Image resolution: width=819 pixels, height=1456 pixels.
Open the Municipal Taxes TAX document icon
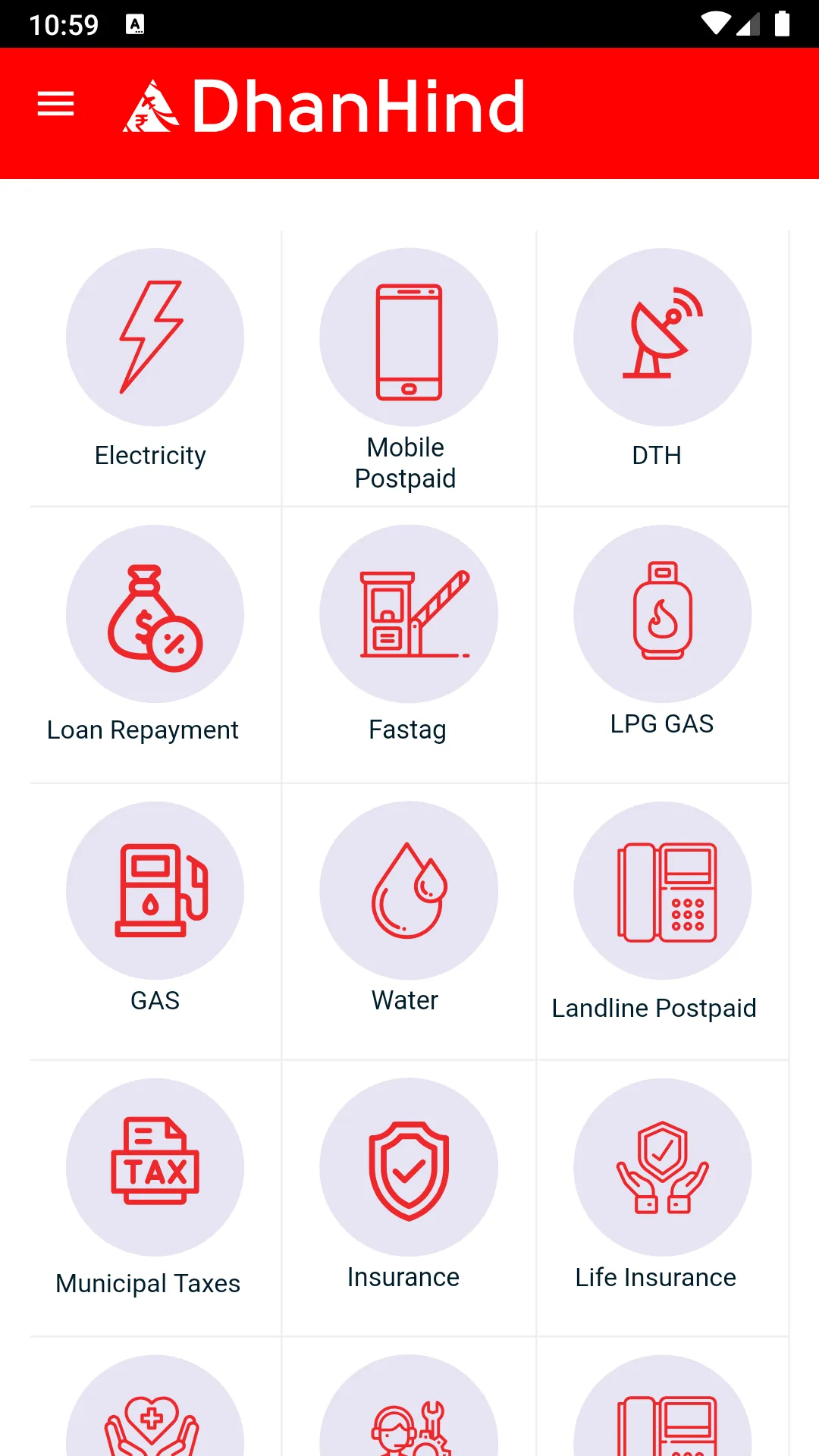[155, 1166]
